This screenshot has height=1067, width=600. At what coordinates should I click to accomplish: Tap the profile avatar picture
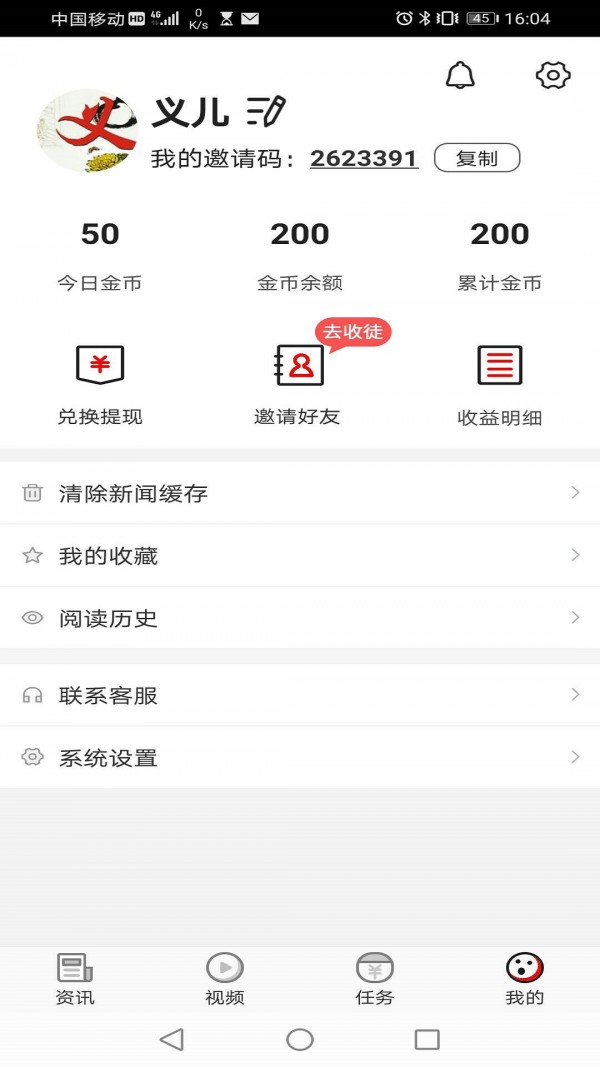pyautogui.click(x=88, y=131)
